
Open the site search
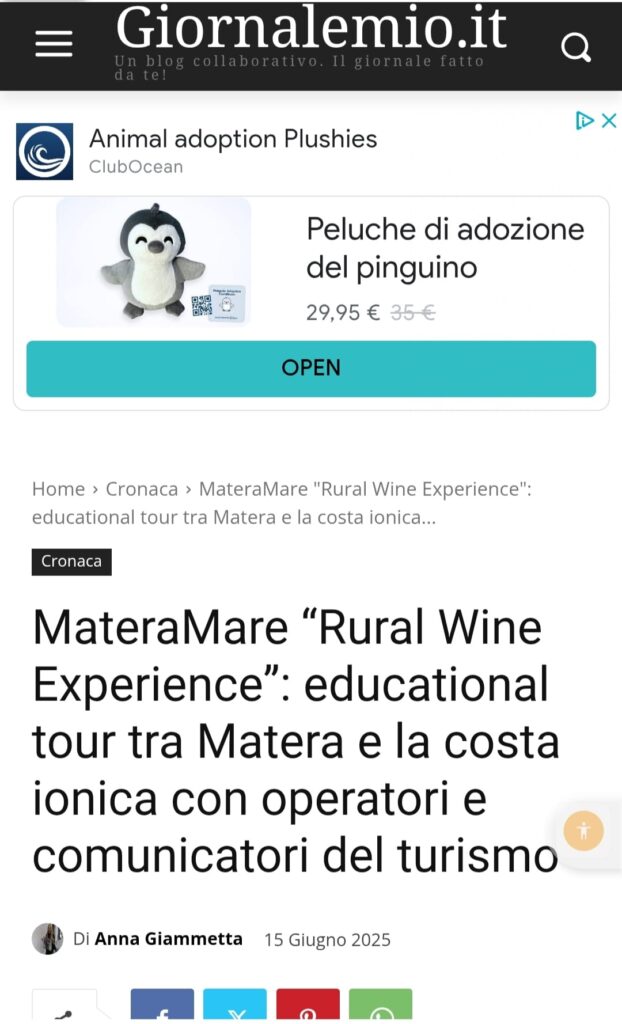click(x=575, y=47)
